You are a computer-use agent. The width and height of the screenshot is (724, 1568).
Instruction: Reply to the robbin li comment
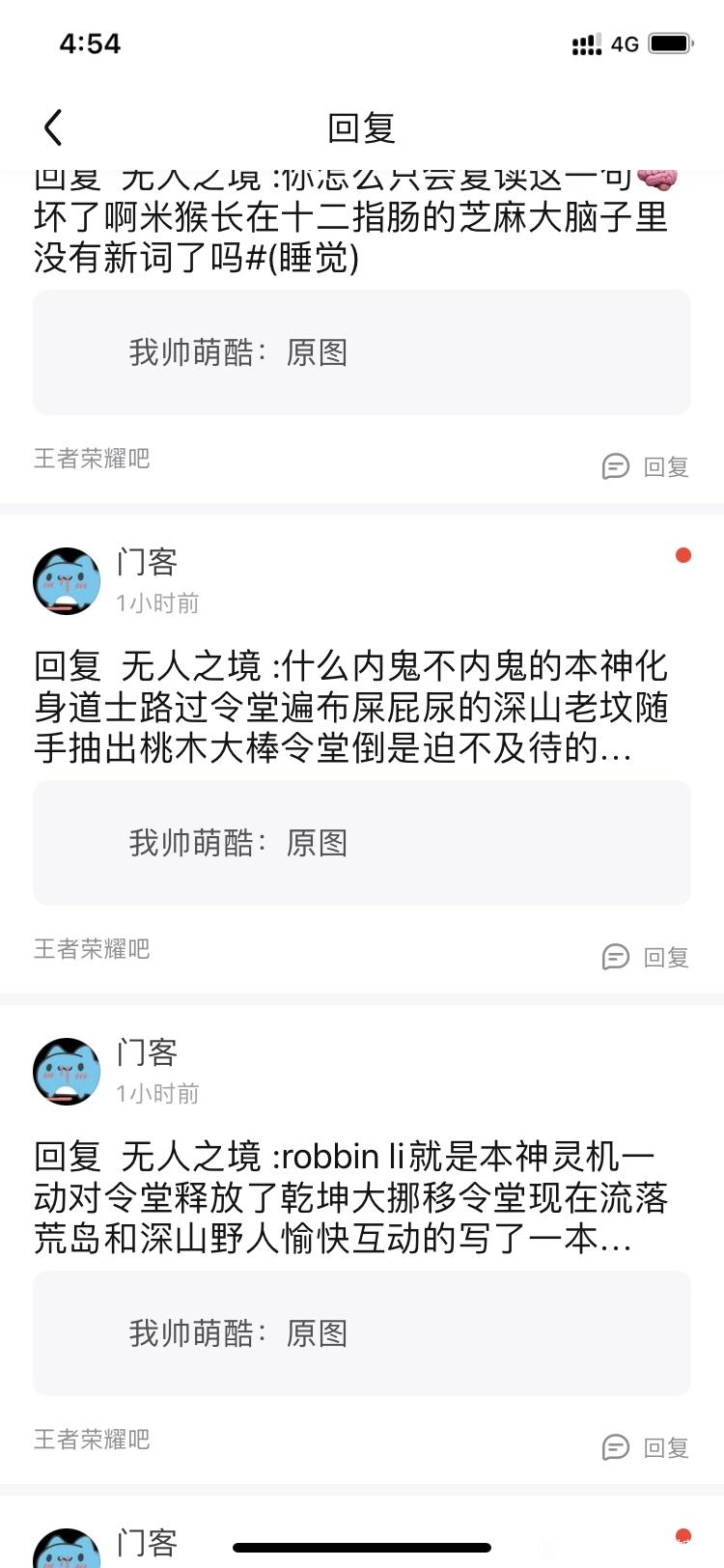[x=645, y=1448]
